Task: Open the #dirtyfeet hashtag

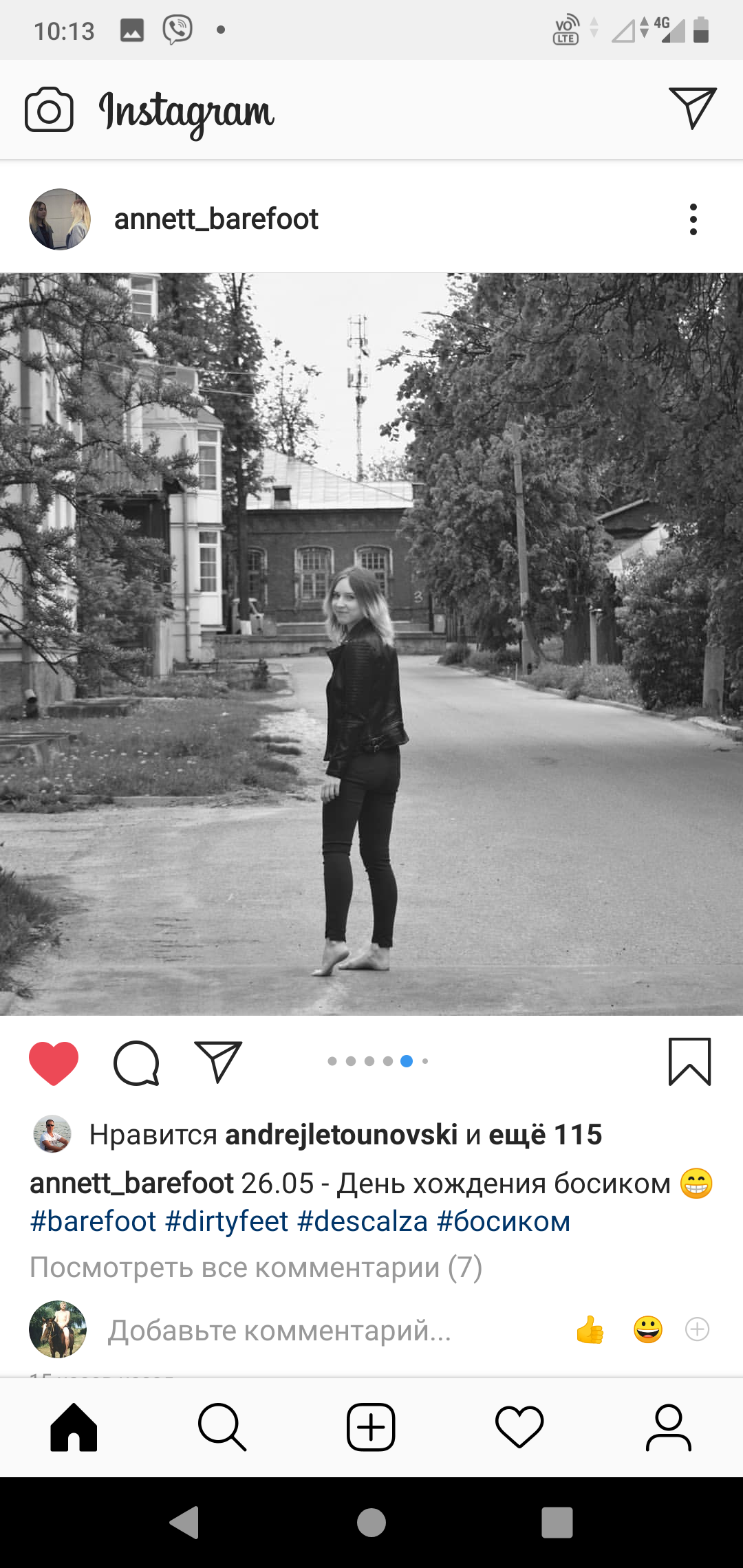Action: click(227, 1222)
